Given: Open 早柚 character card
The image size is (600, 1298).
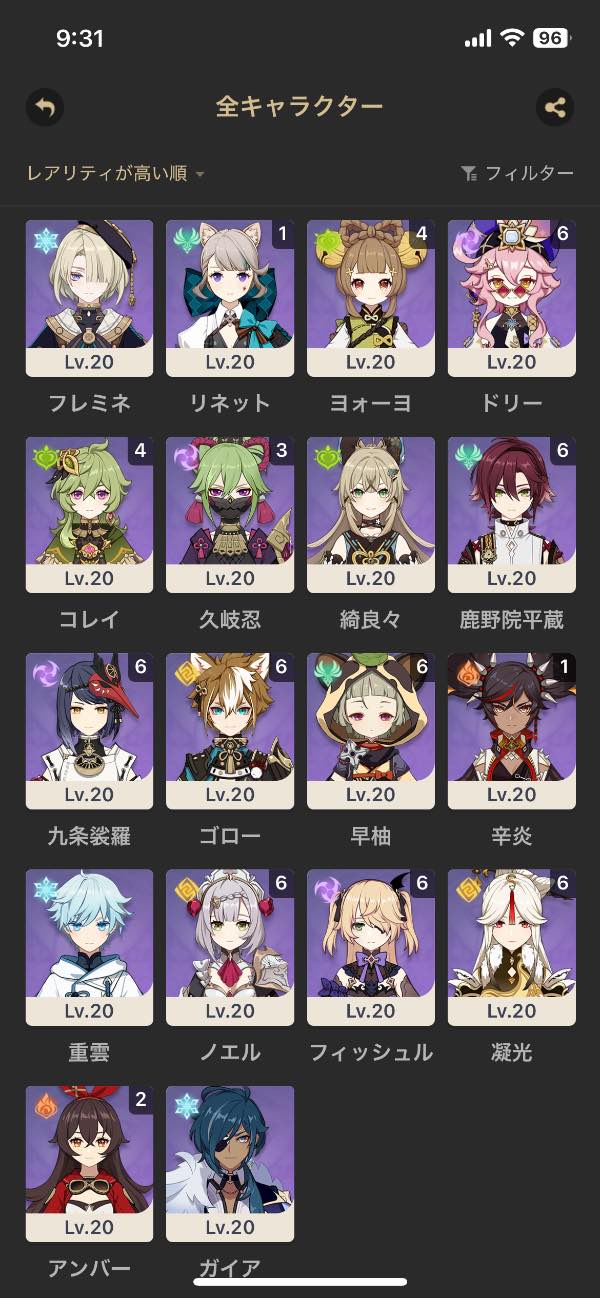Looking at the screenshot, I should 371,730.
